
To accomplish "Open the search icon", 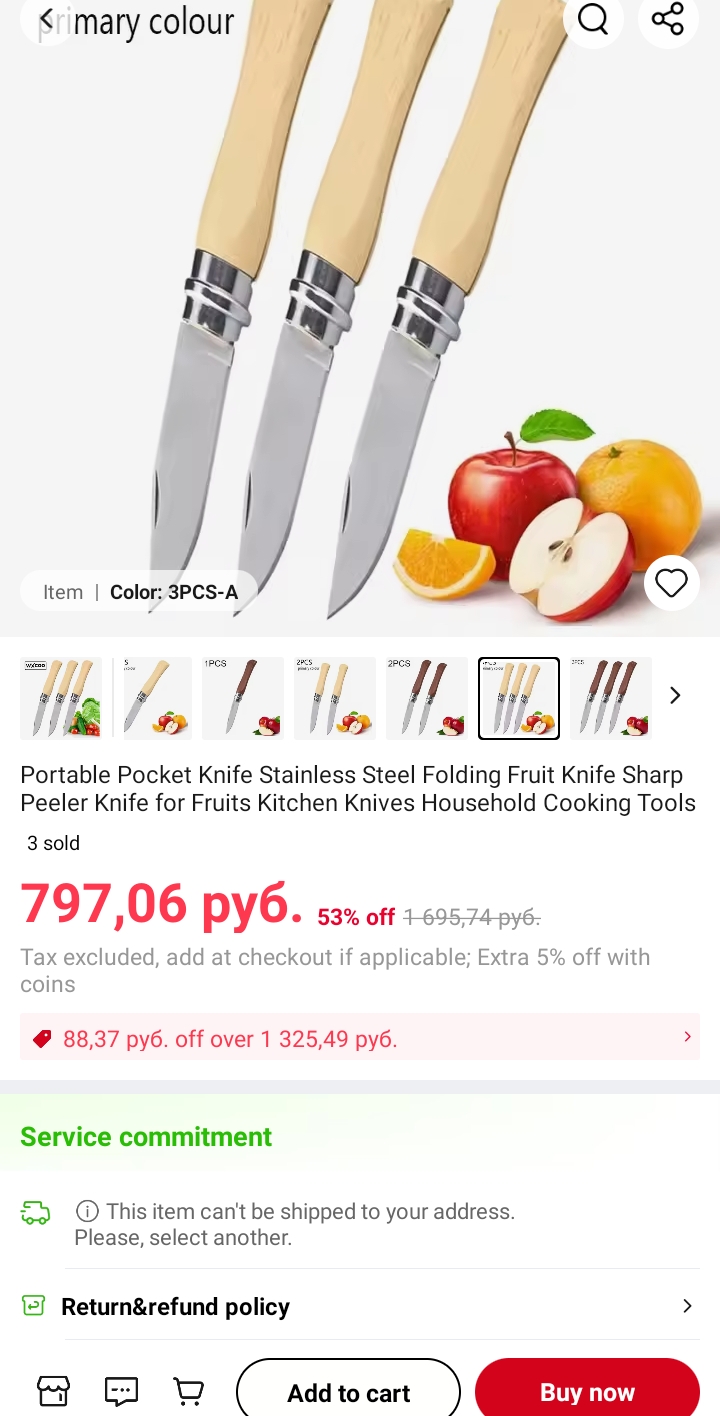I will pyautogui.click(x=593, y=19).
